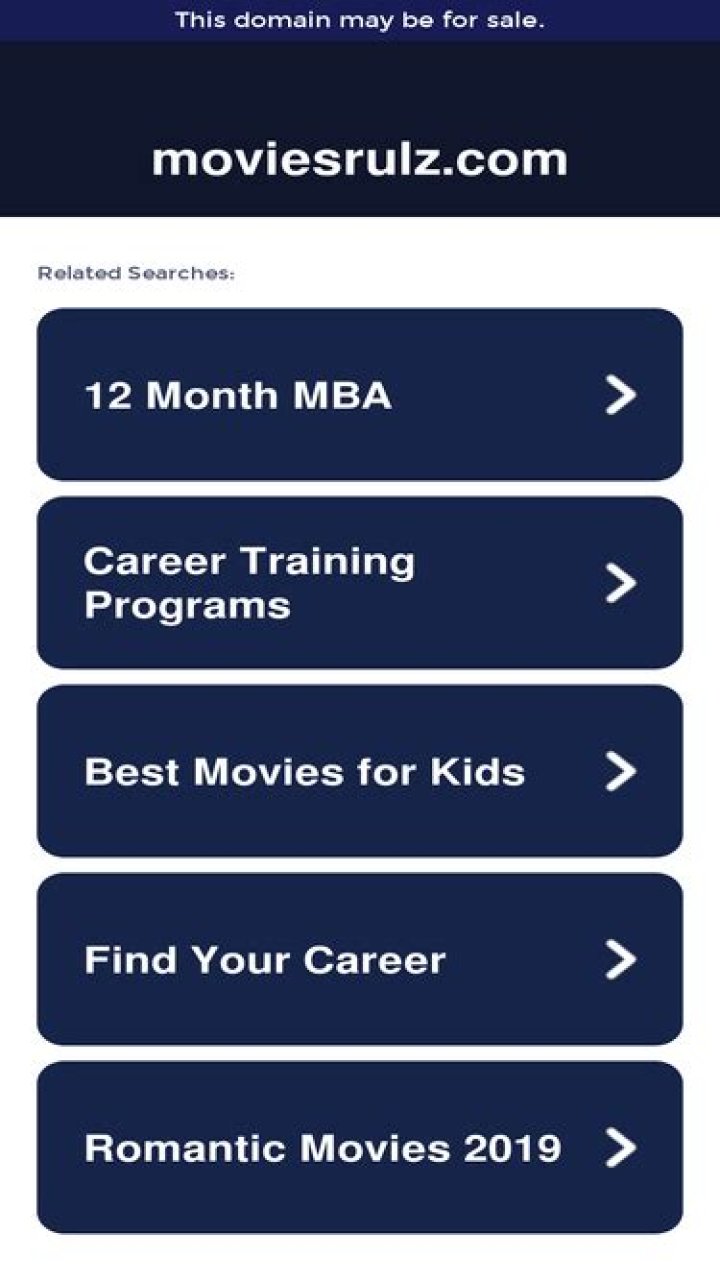Image resolution: width=720 pixels, height=1281 pixels.
Task: Click the Career Training Programs search button
Action: [360, 582]
